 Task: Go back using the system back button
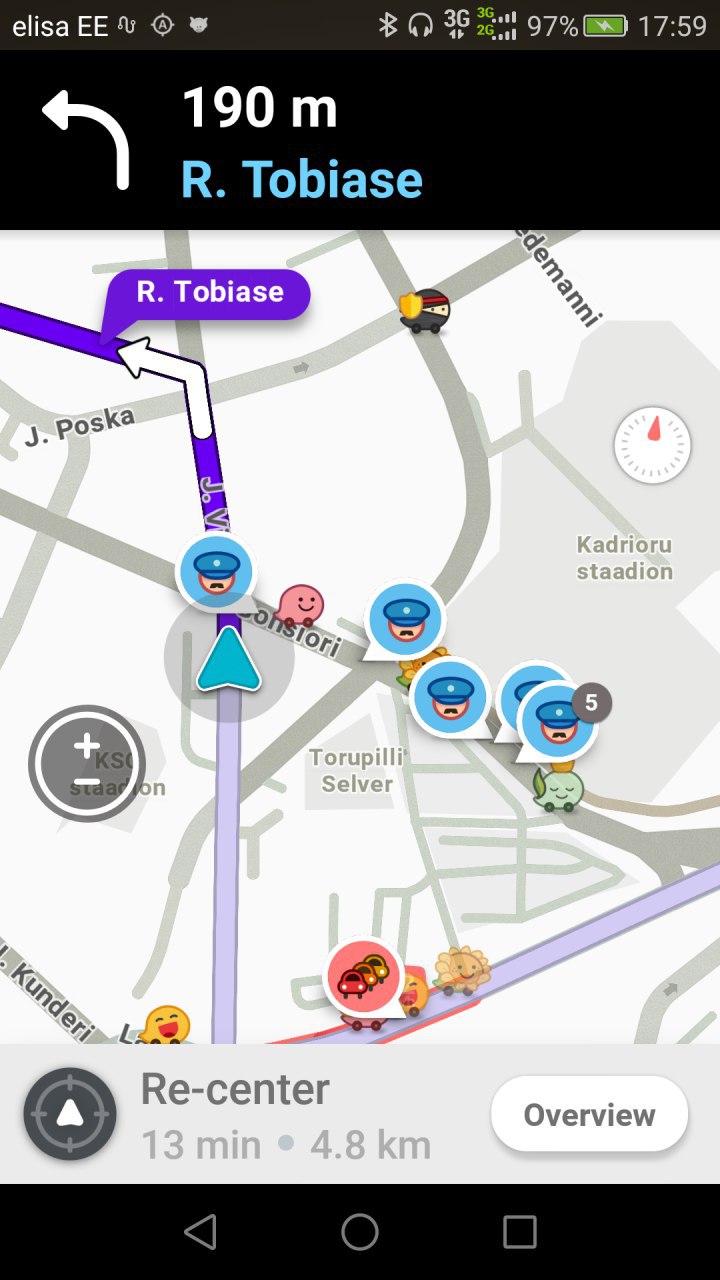pos(200,1232)
